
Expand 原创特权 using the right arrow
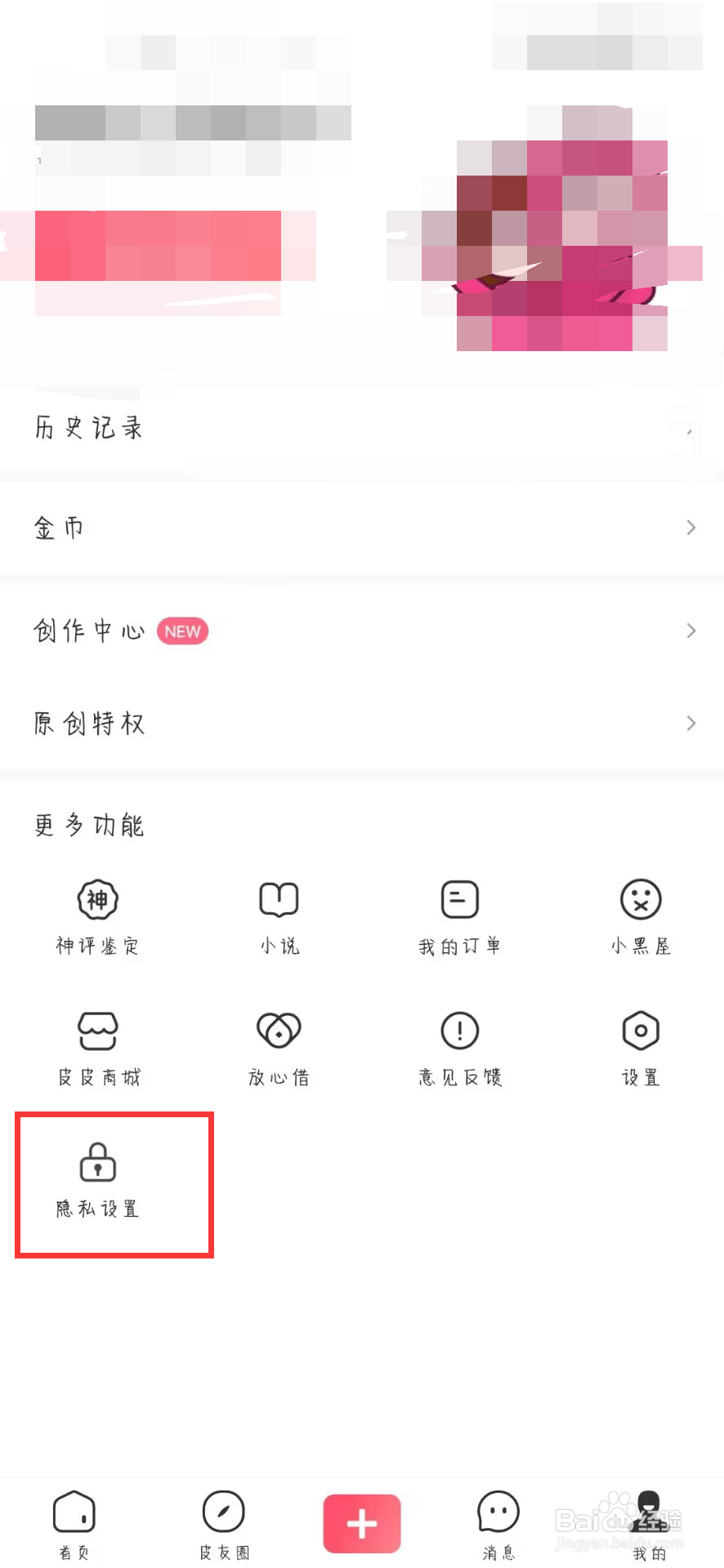pyautogui.click(x=690, y=723)
